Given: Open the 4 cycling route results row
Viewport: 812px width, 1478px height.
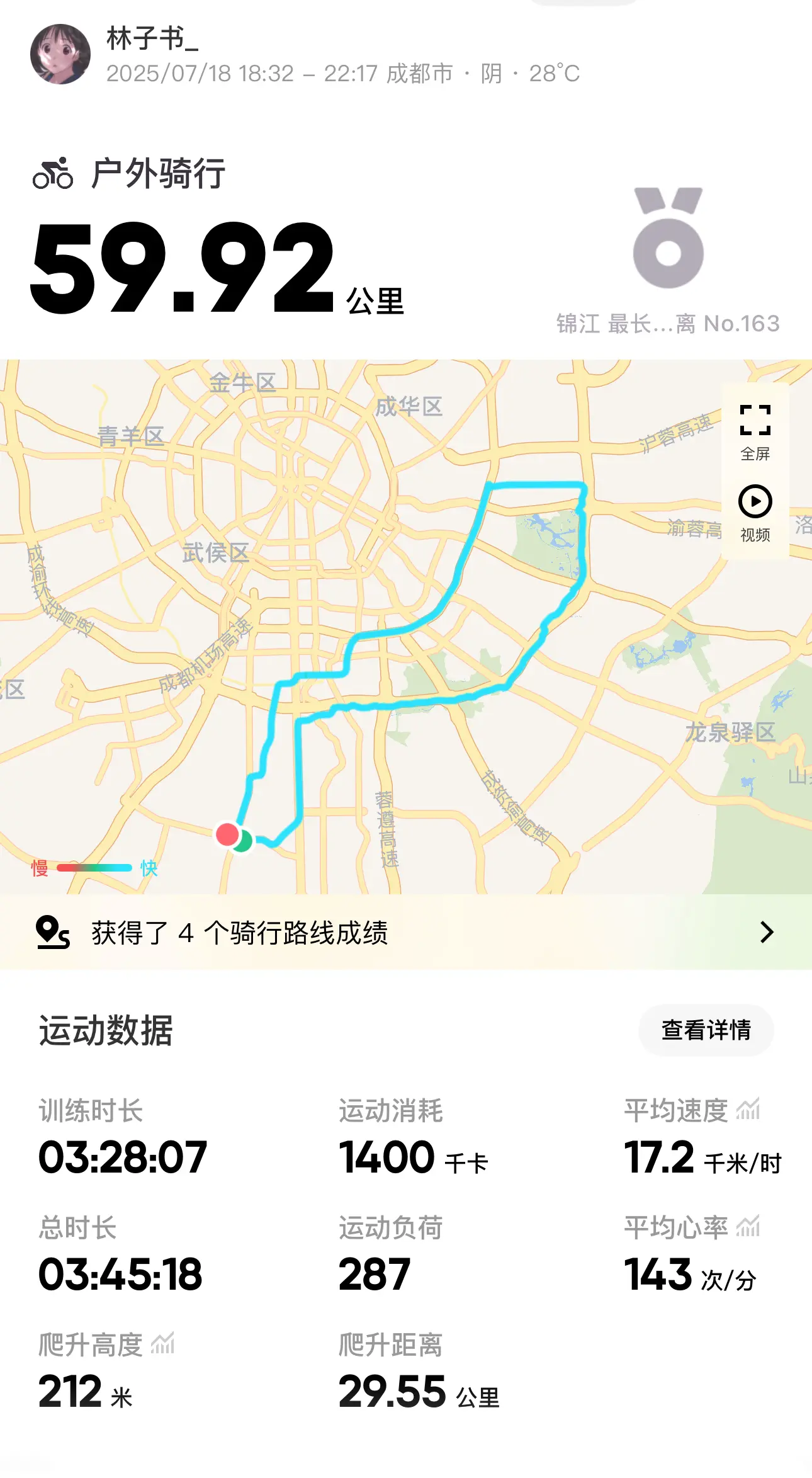Looking at the screenshot, I should pyautogui.click(x=405, y=932).
